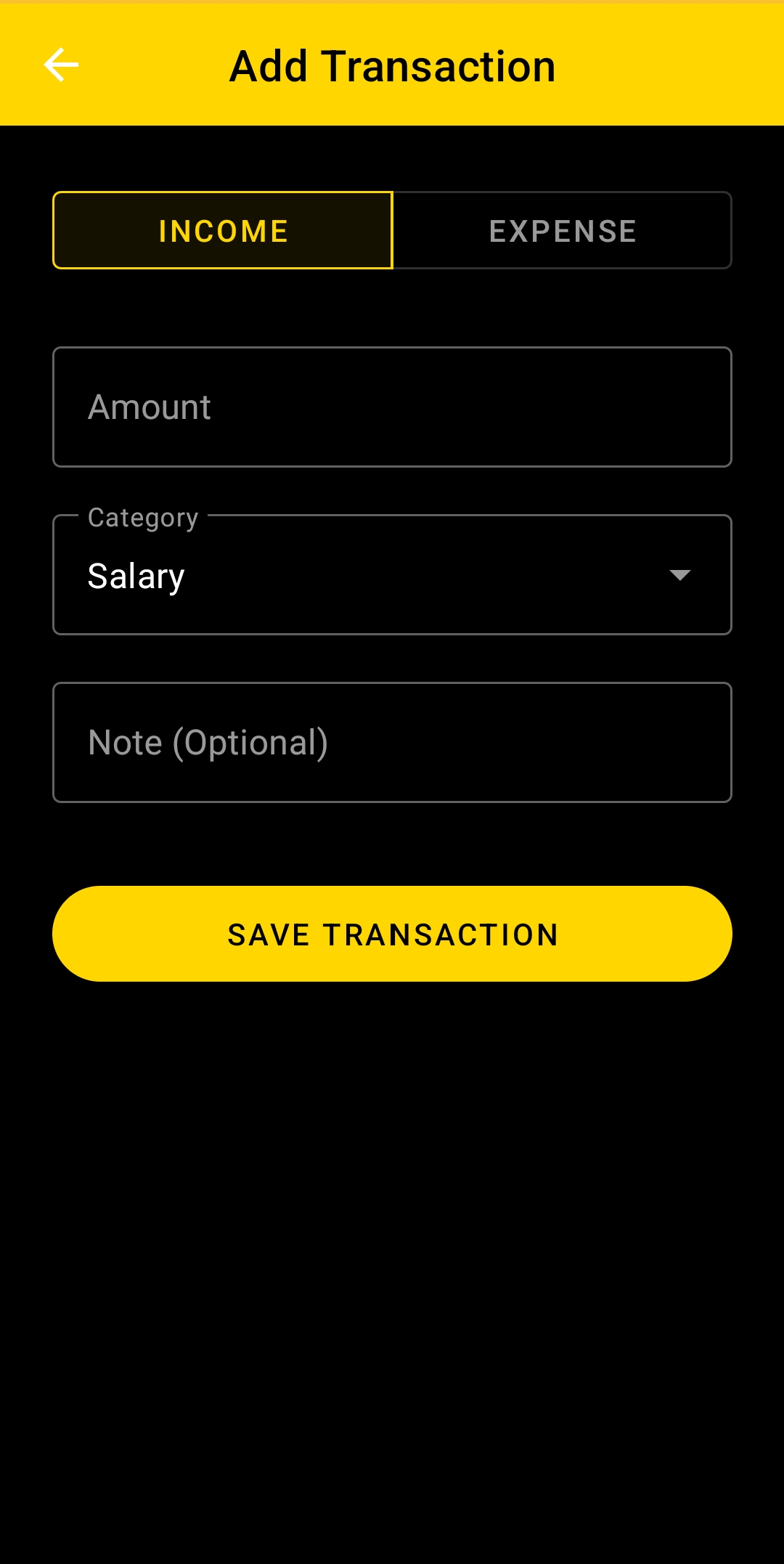Save the transaction
Screen dimensions: 784x1564
tap(392, 934)
